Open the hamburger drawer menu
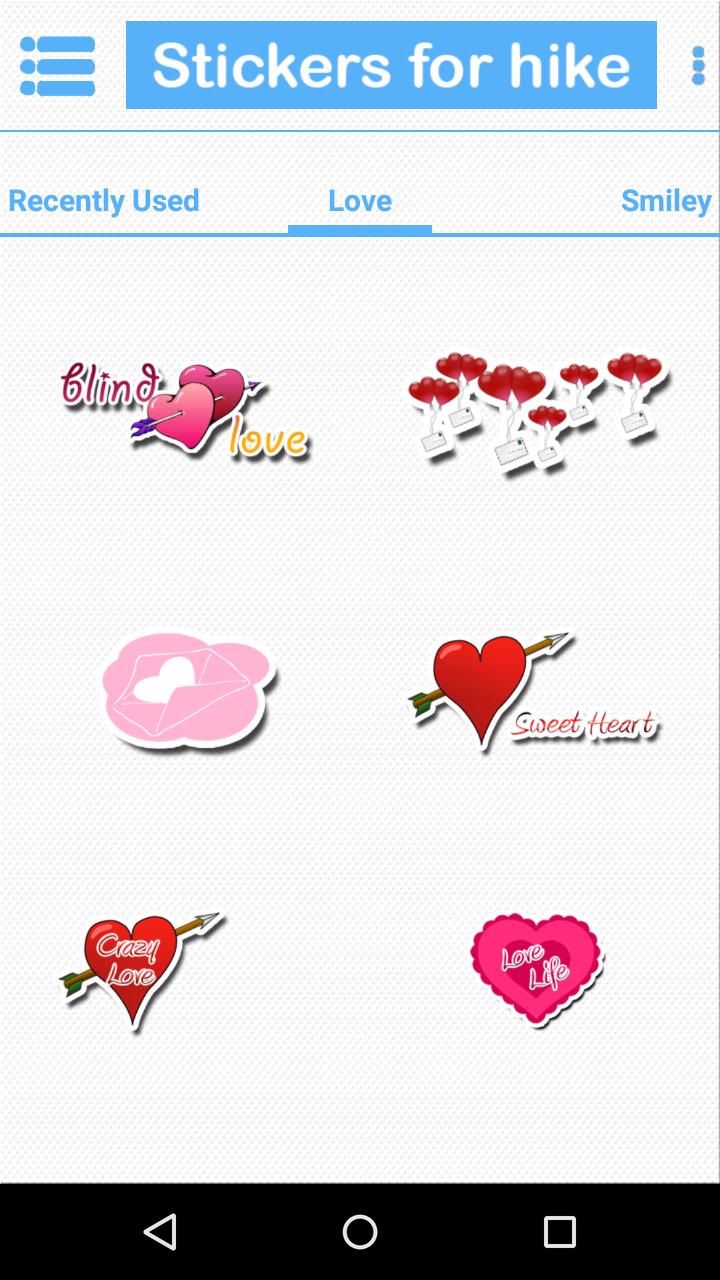The height and width of the screenshot is (1280, 720). coord(57,66)
